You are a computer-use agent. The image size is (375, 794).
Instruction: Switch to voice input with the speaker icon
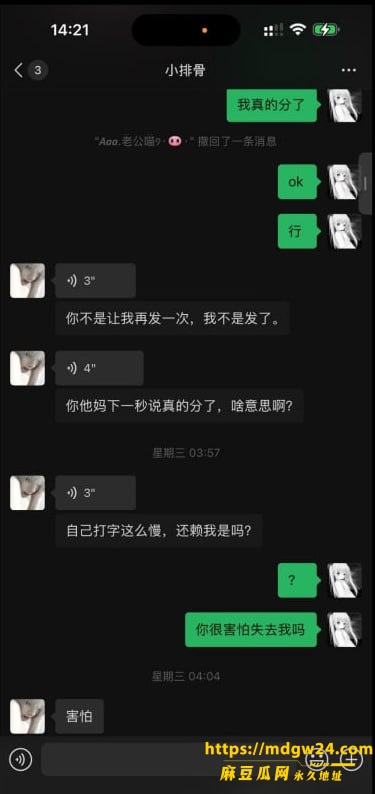(x=20, y=759)
